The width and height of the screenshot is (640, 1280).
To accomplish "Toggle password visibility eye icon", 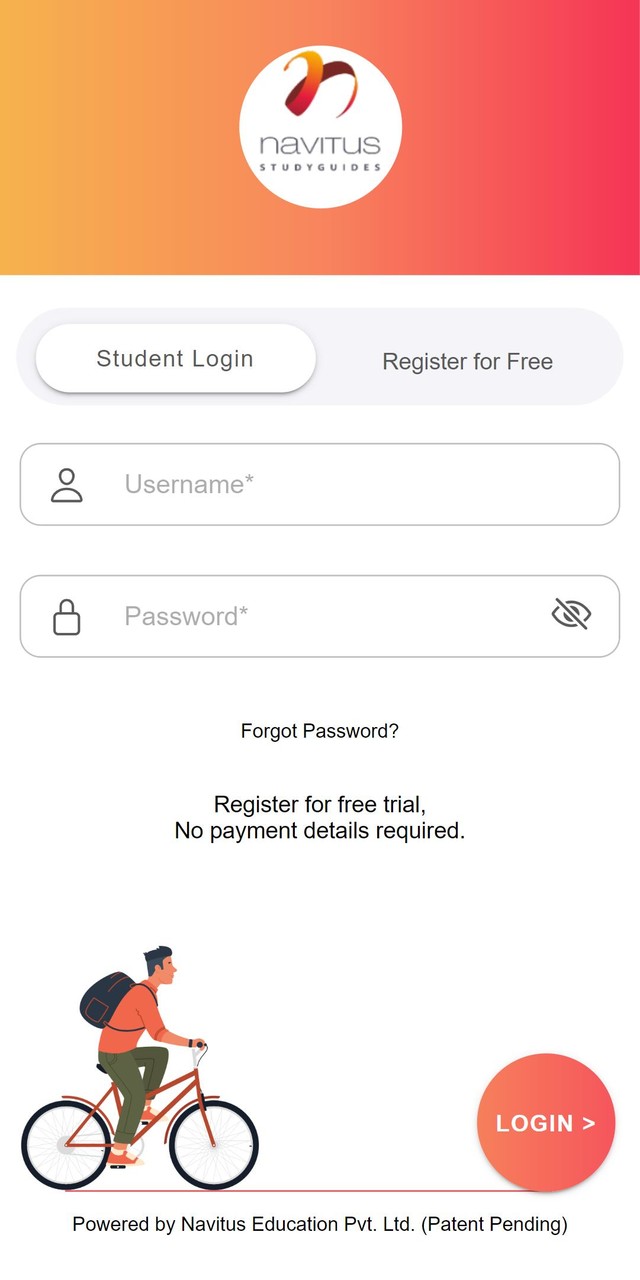I will point(571,614).
